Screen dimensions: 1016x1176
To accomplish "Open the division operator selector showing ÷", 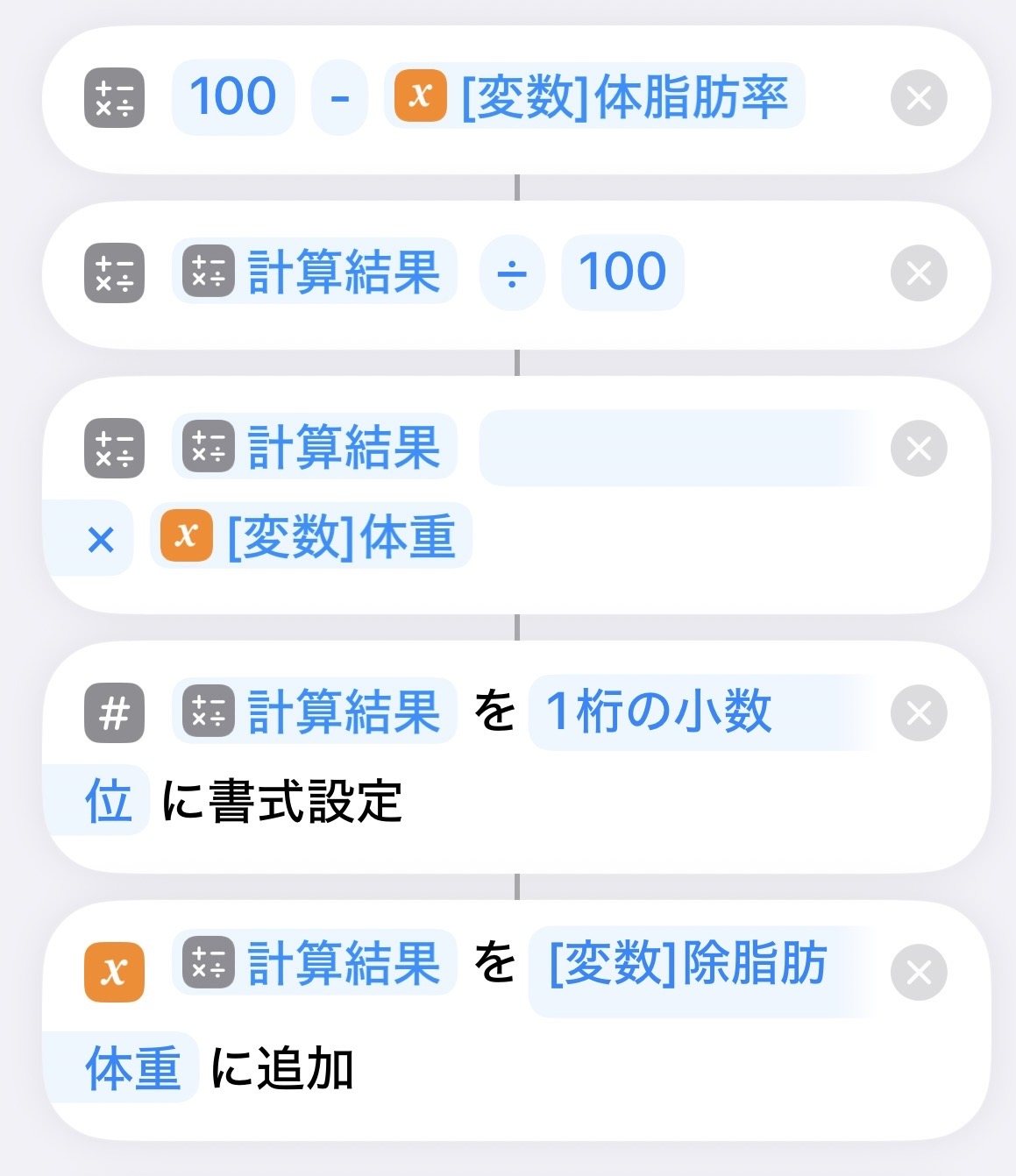I will 512,273.
